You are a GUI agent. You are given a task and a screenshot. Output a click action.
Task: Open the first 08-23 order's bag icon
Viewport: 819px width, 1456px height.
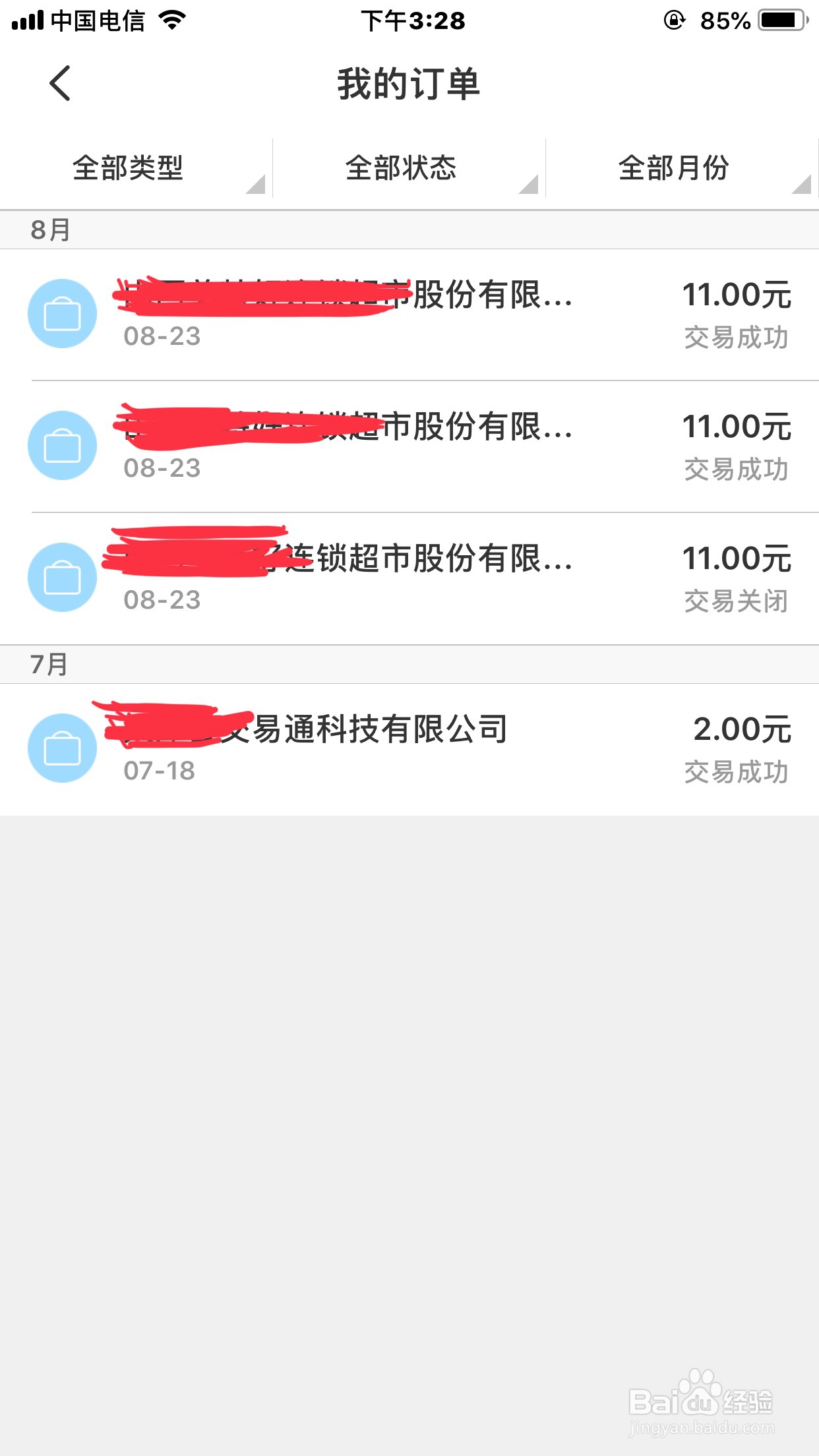62,313
